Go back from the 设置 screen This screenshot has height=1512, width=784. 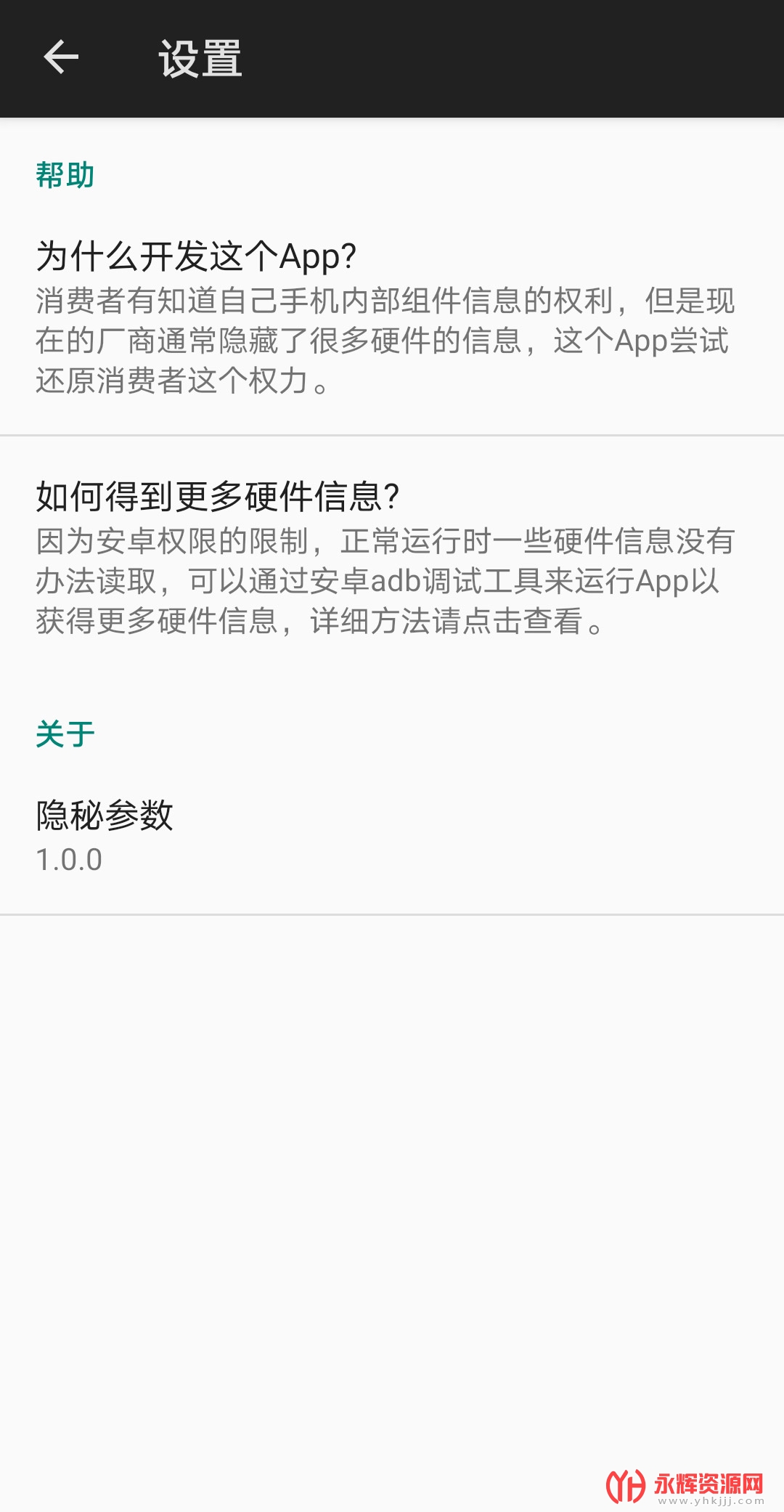point(61,58)
